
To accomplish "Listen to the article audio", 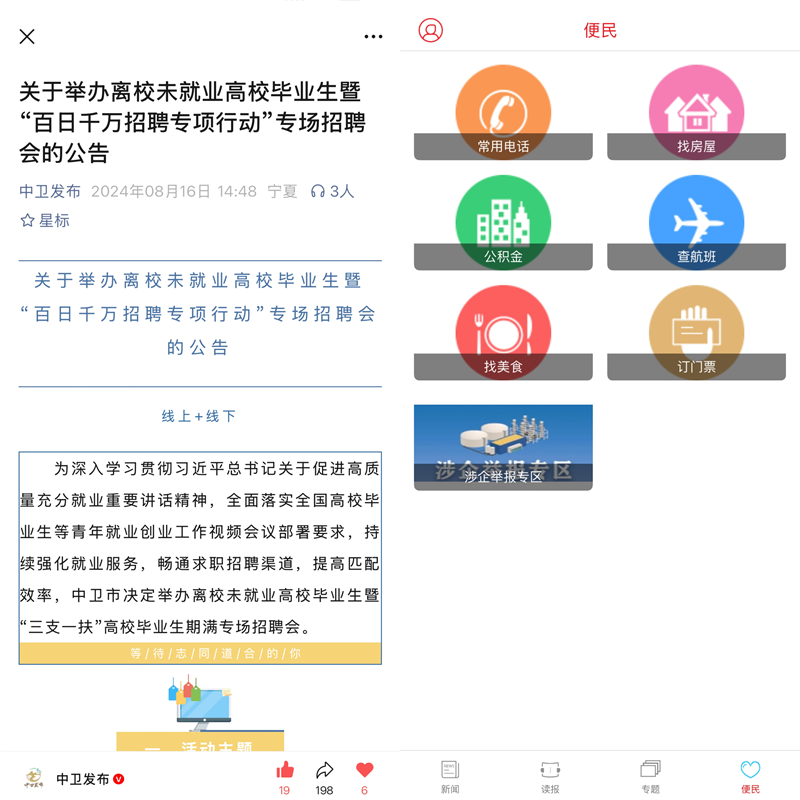I will (332, 191).
